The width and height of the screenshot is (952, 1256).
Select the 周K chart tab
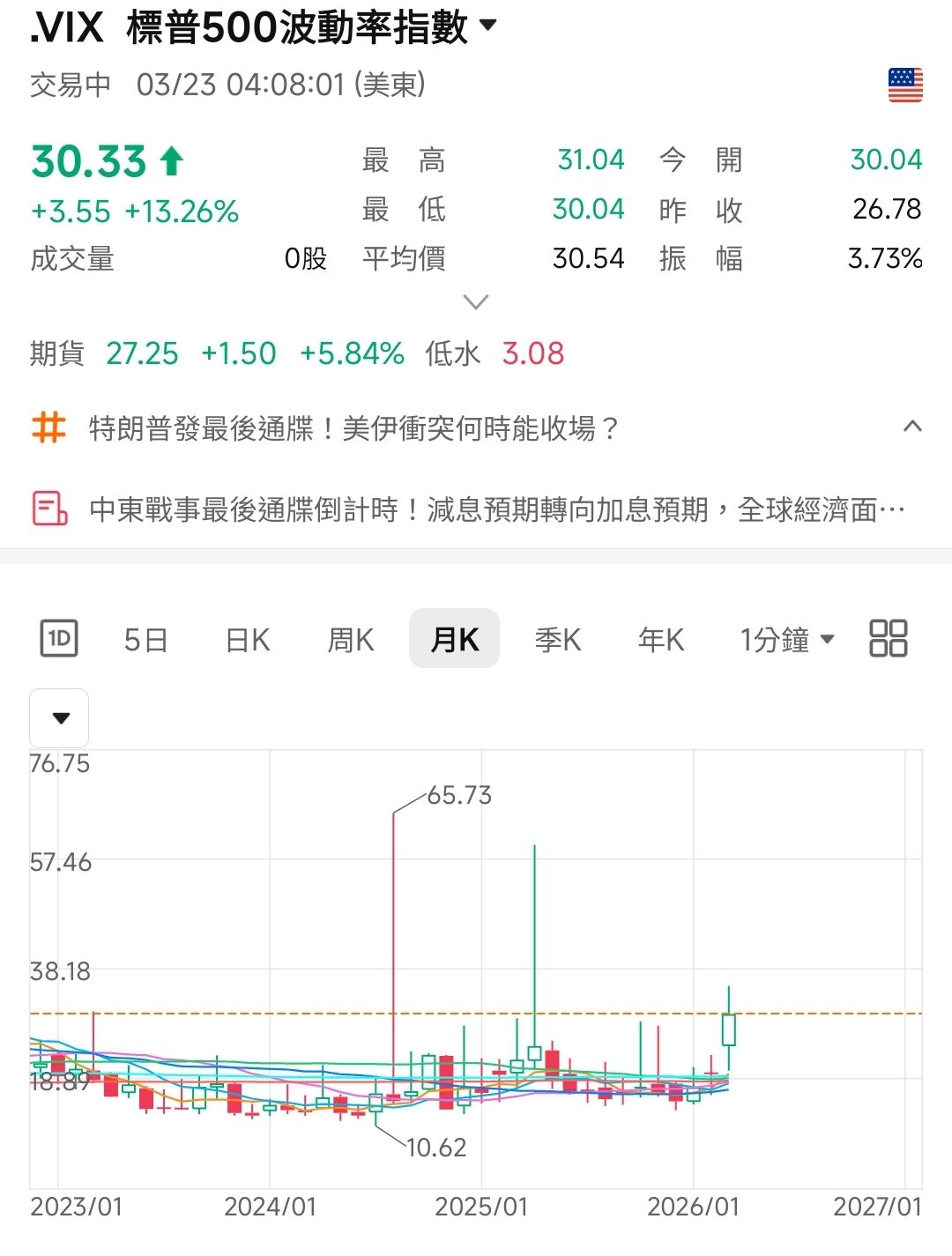(351, 639)
